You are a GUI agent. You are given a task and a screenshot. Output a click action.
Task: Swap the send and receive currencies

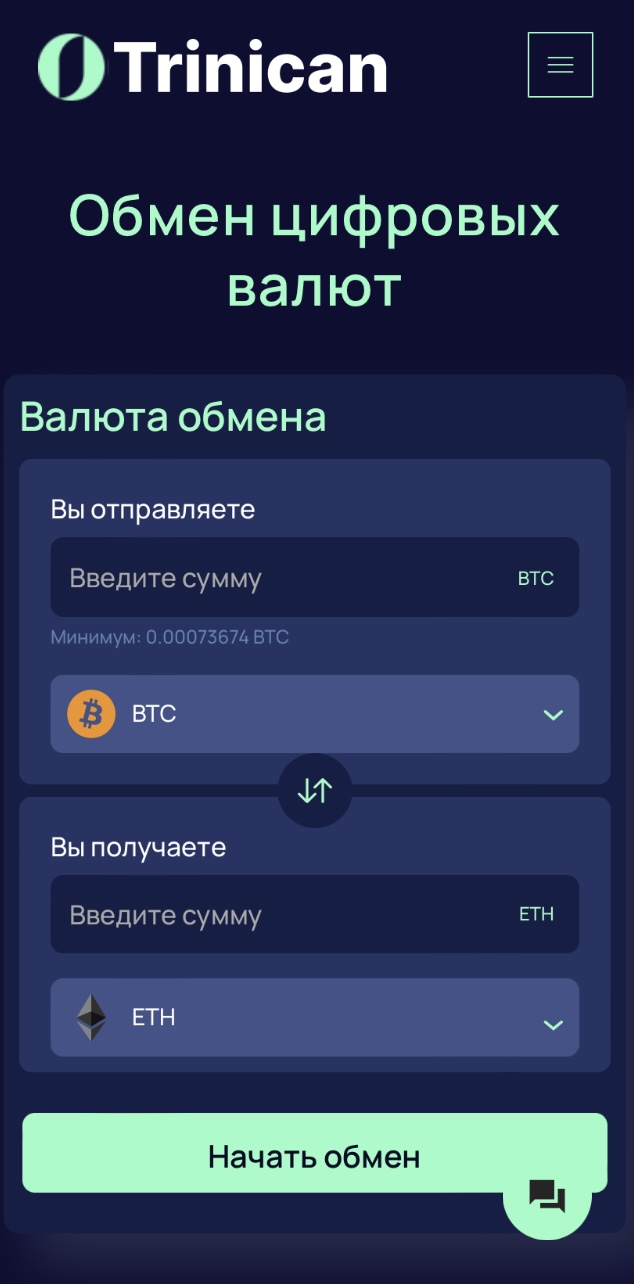point(314,791)
